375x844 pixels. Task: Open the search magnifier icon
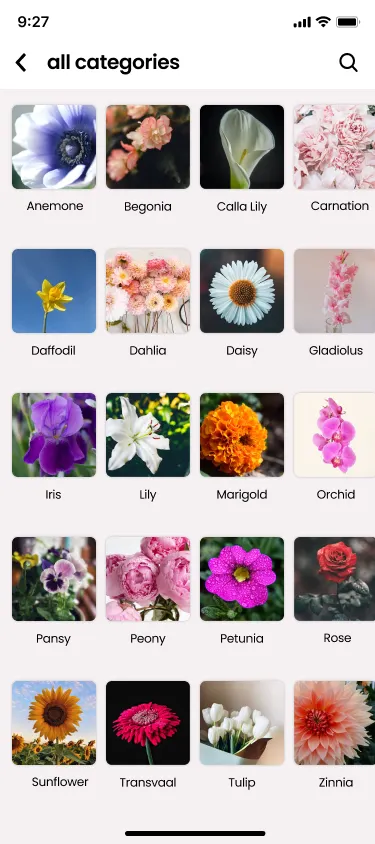click(x=348, y=62)
